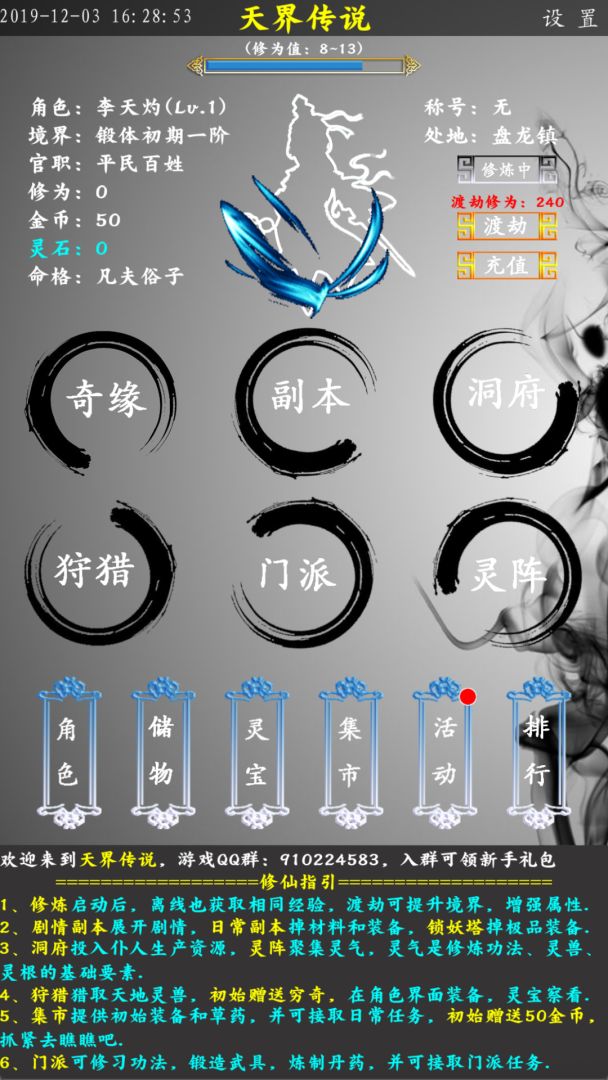Tap the 渡劫 tribulation button

(505, 226)
